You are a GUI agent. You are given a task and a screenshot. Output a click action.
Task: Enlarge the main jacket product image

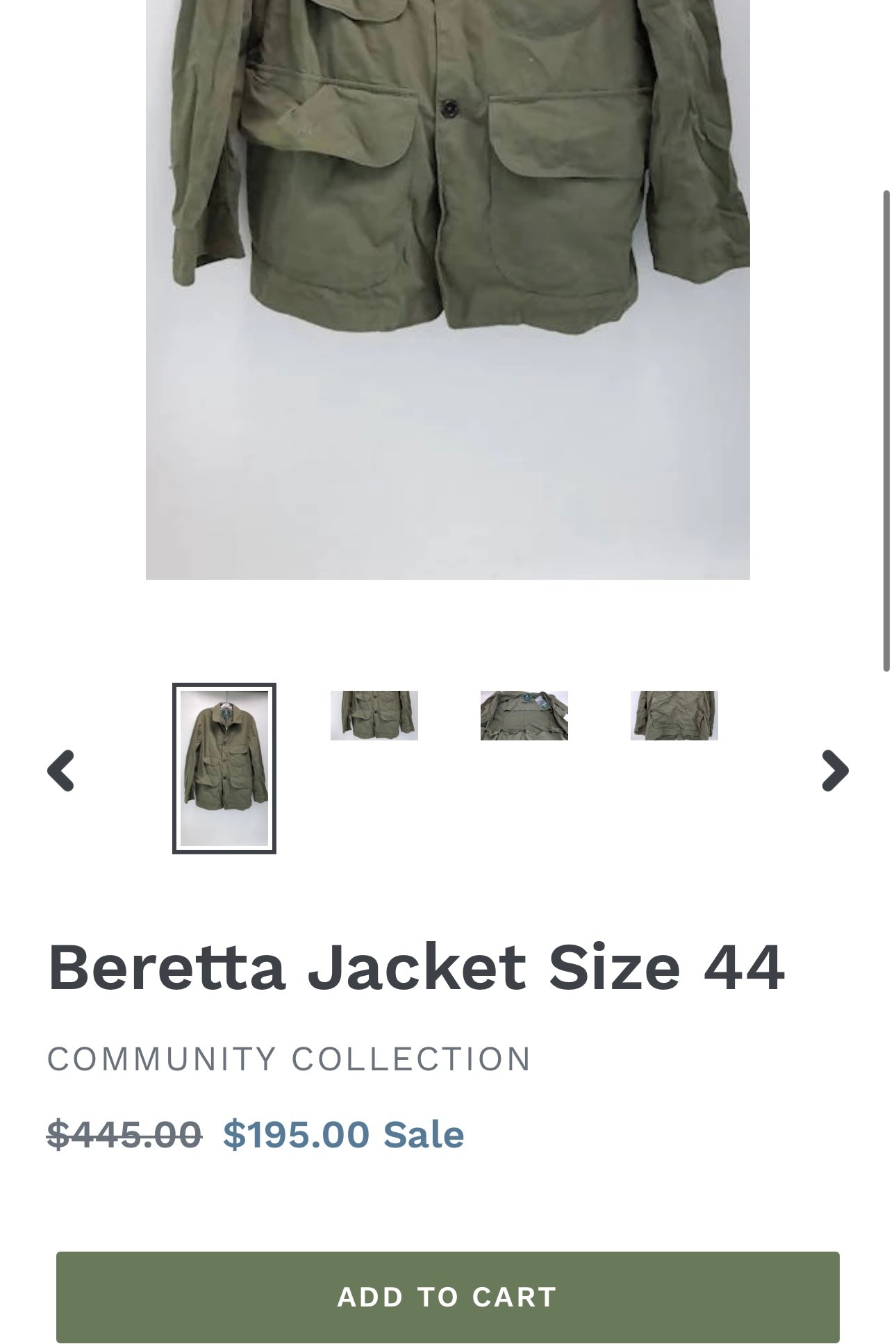click(447, 278)
